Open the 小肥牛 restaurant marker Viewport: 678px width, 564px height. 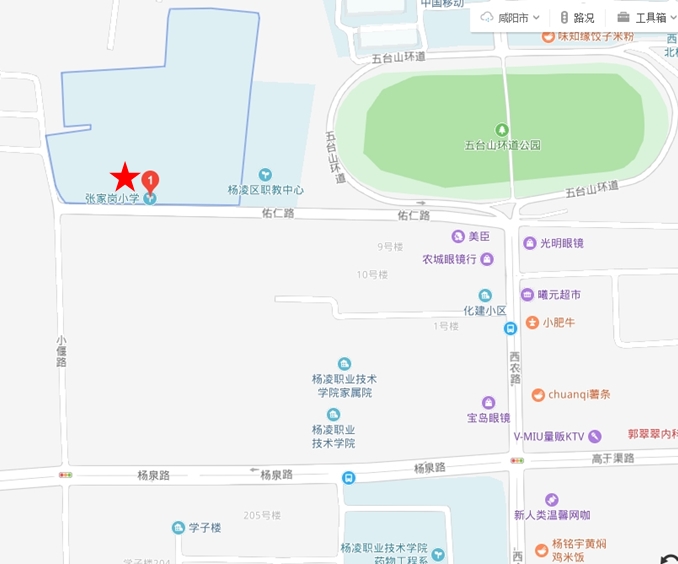point(532,322)
